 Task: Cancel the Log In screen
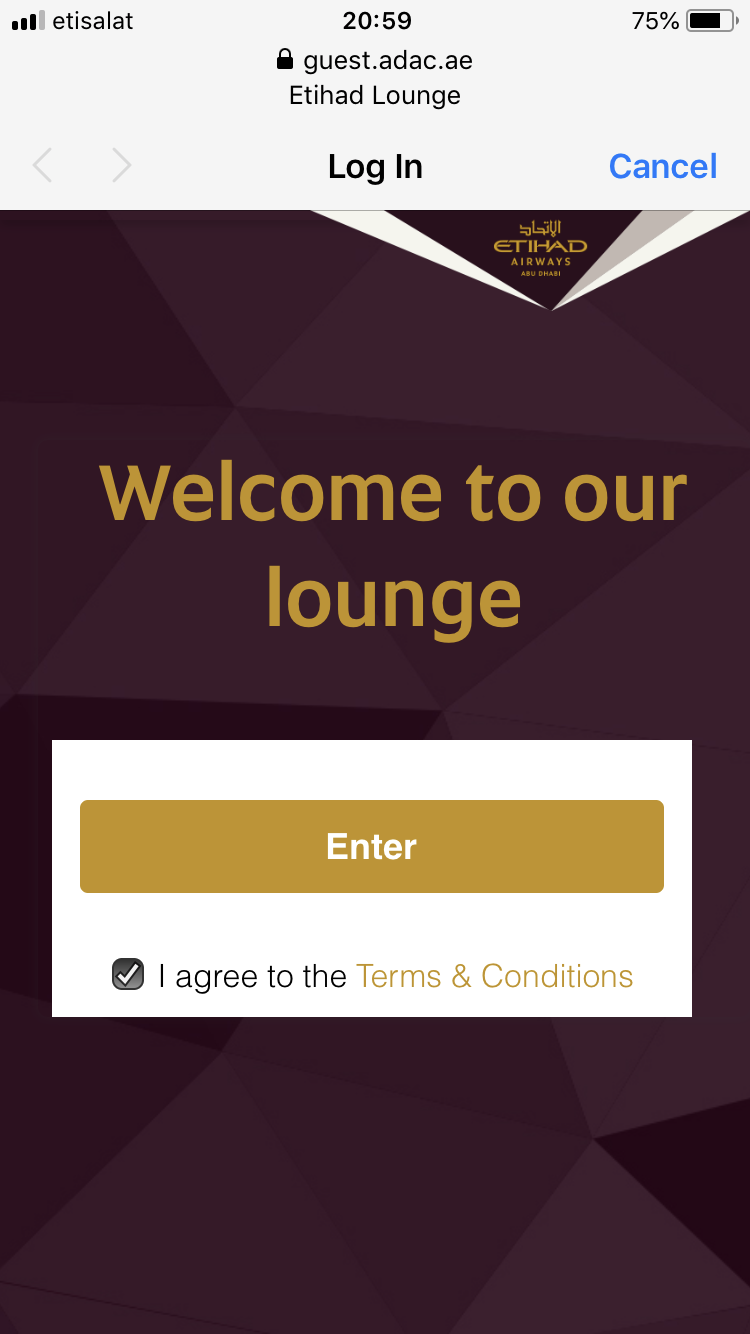click(662, 166)
